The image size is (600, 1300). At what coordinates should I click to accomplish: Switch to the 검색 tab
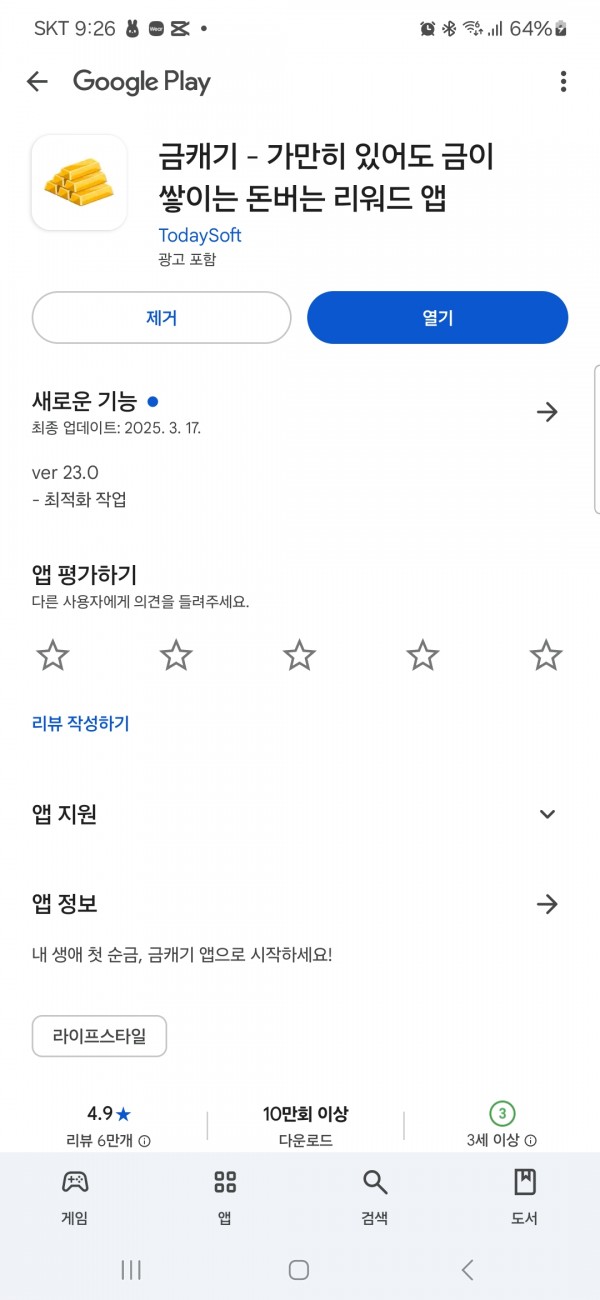pyautogui.click(x=375, y=1198)
